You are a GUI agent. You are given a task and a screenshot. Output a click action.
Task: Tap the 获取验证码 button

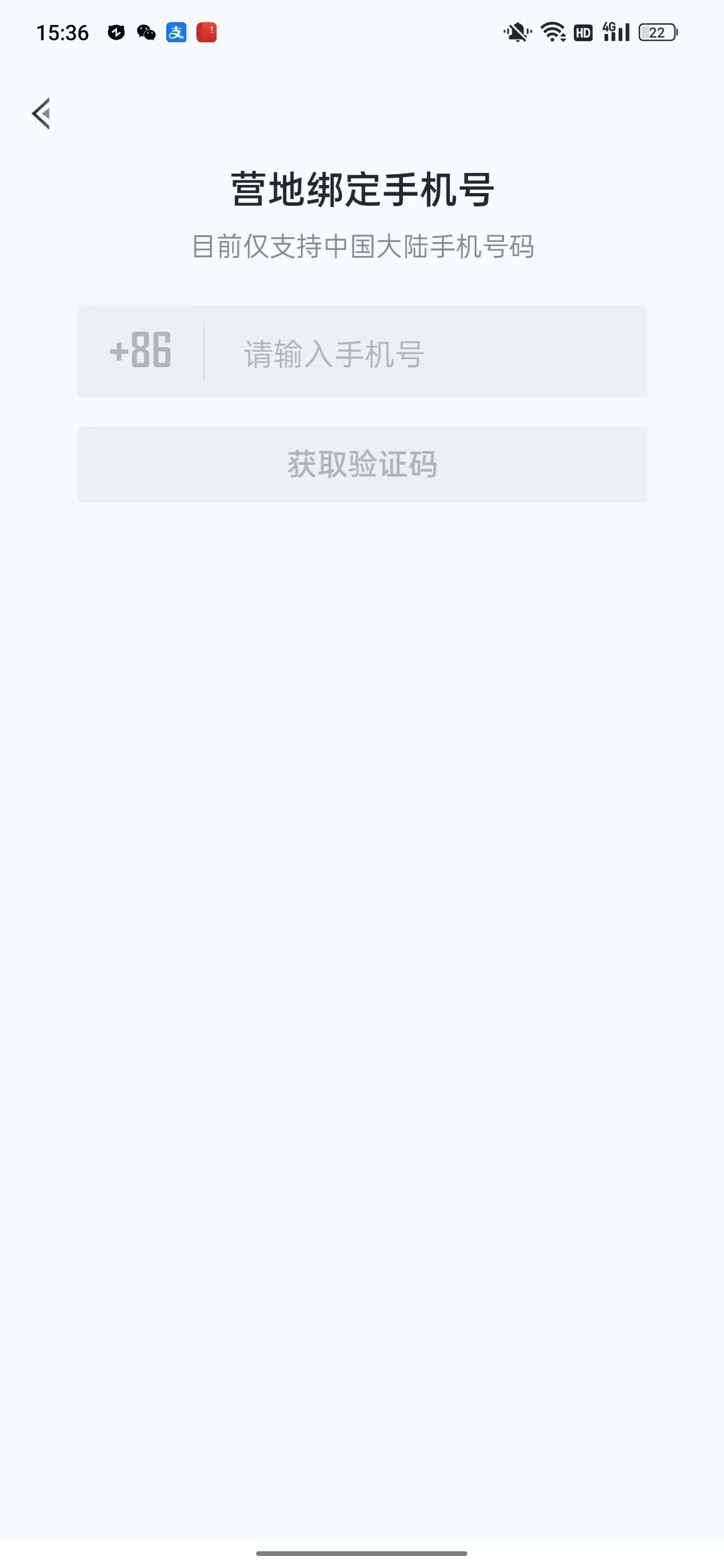(362, 464)
